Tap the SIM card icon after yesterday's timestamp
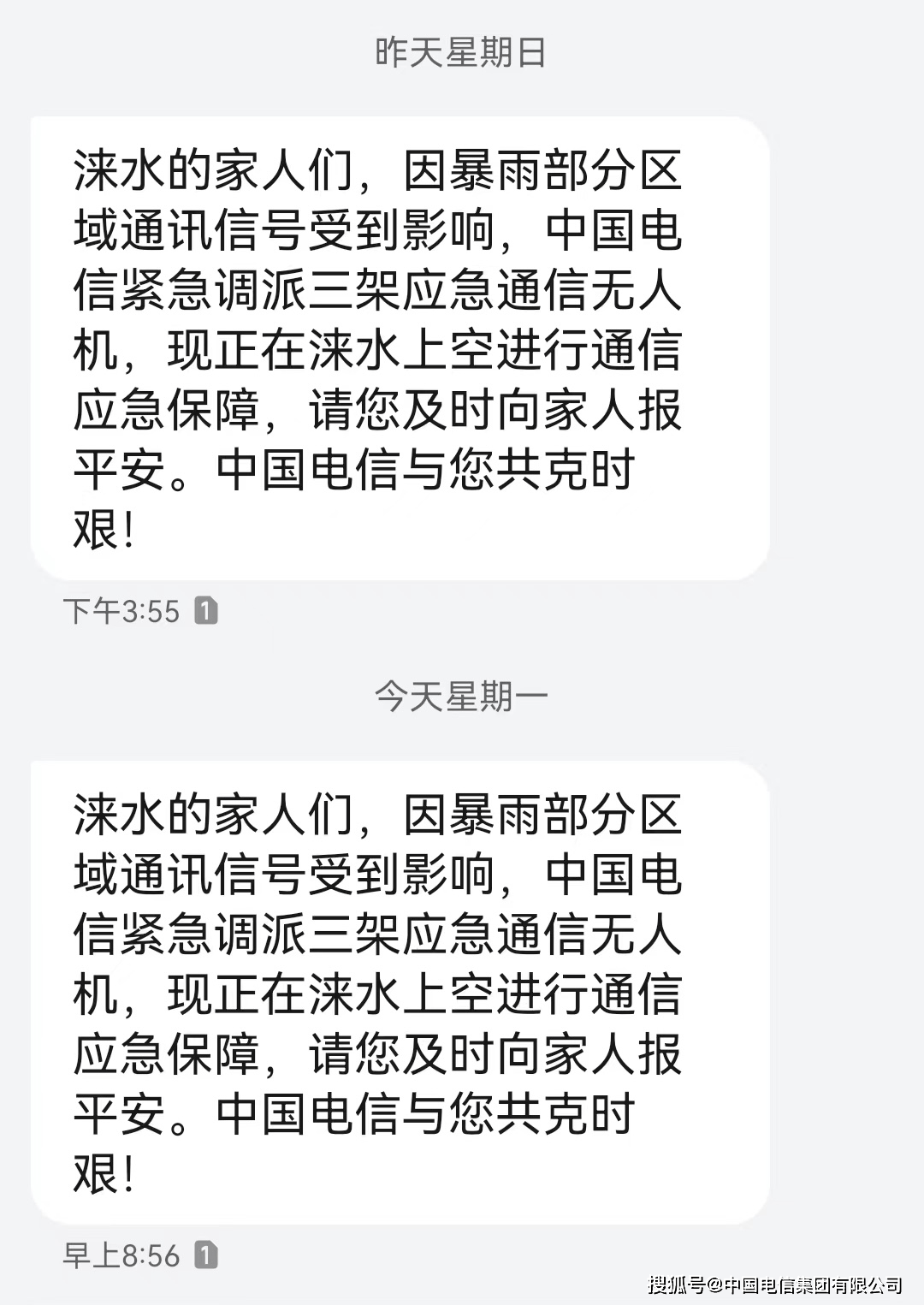This screenshot has height=1305, width=924. tap(208, 609)
